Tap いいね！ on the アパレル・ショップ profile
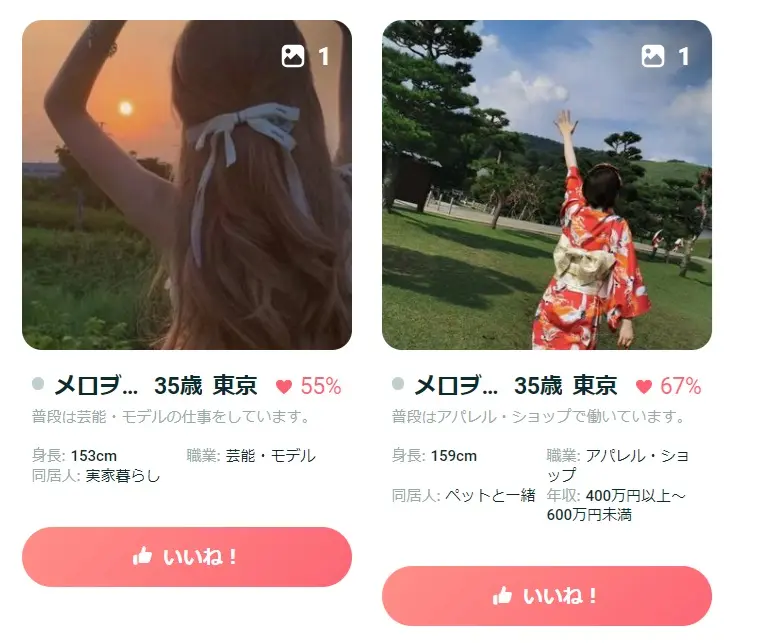 click(x=547, y=596)
